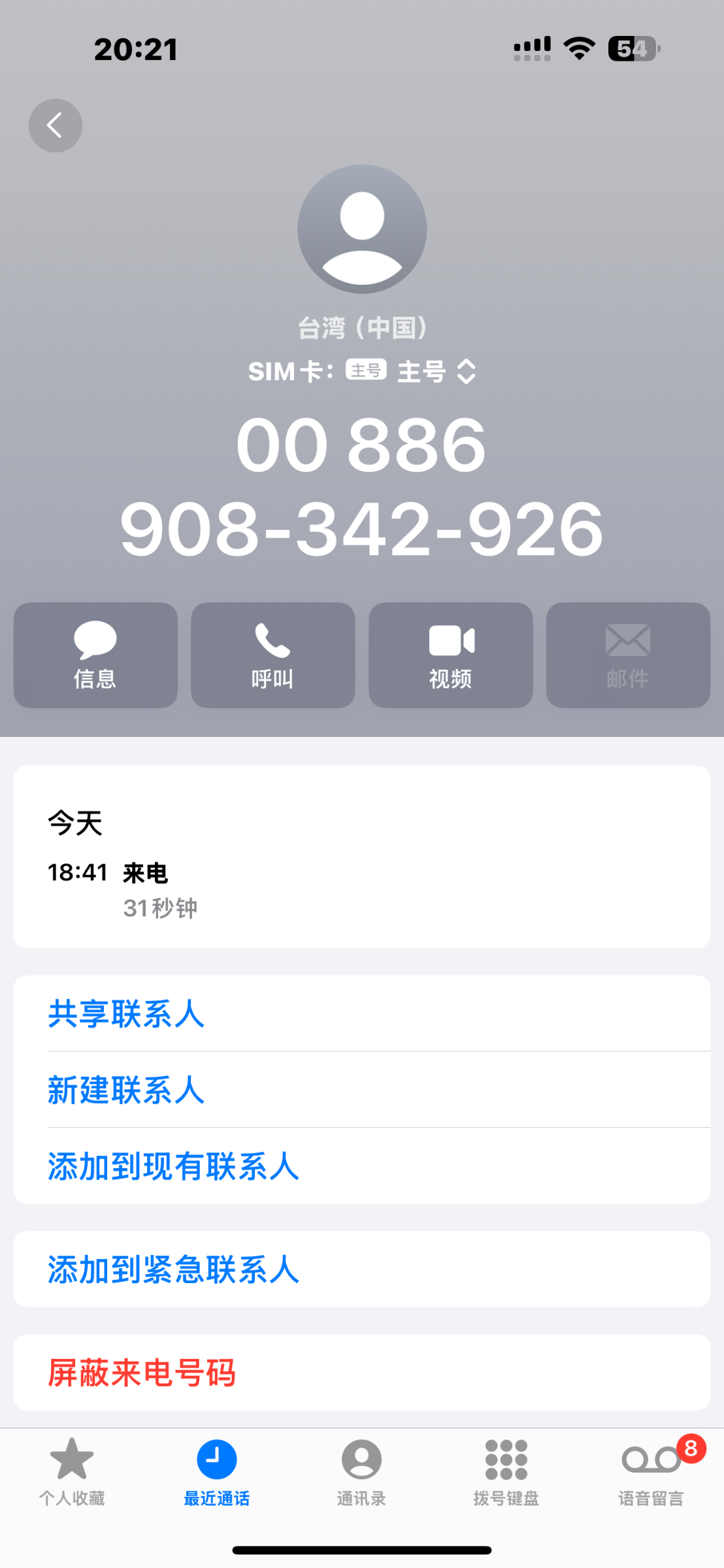
Task: Block this caller with 屏蔽来电号码
Action: coord(362,1373)
